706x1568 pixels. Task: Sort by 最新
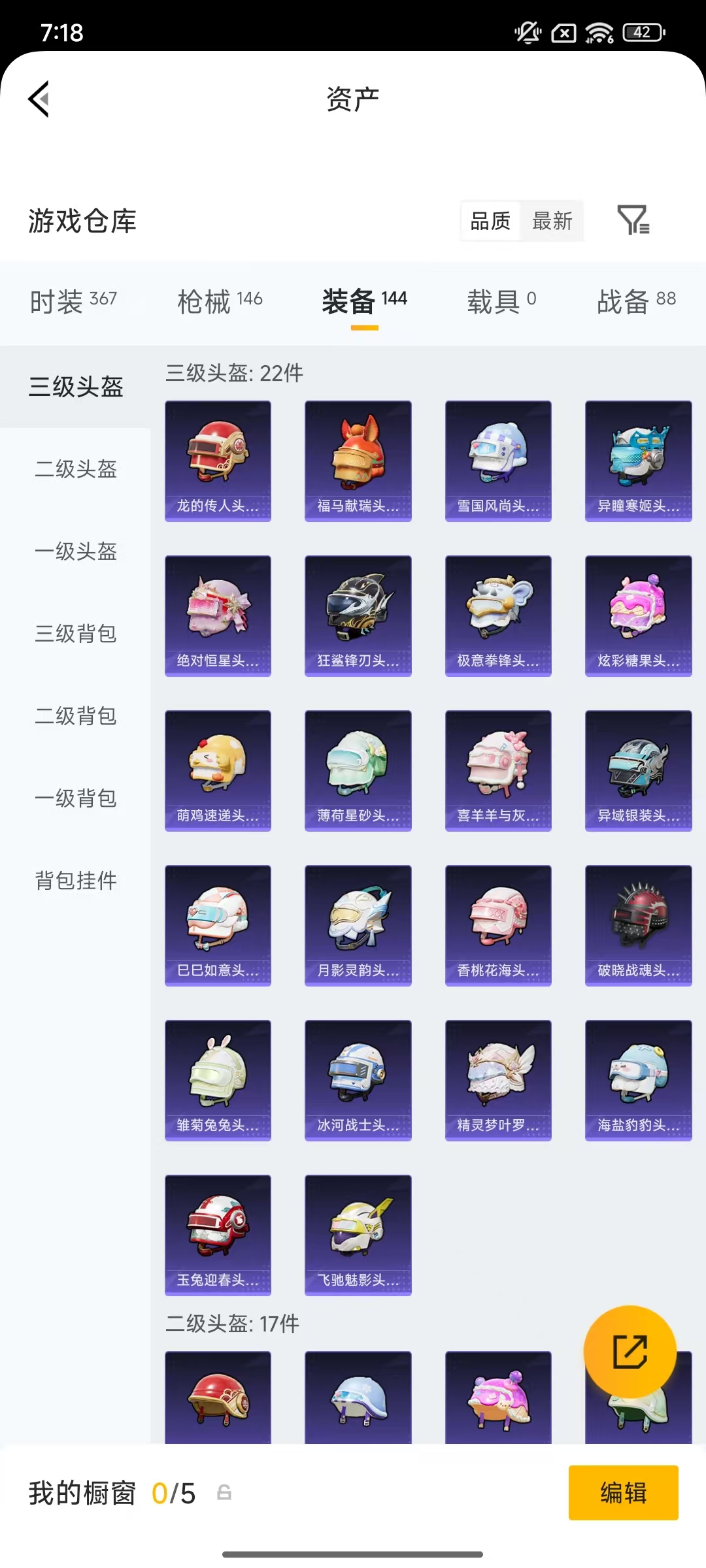click(x=552, y=221)
